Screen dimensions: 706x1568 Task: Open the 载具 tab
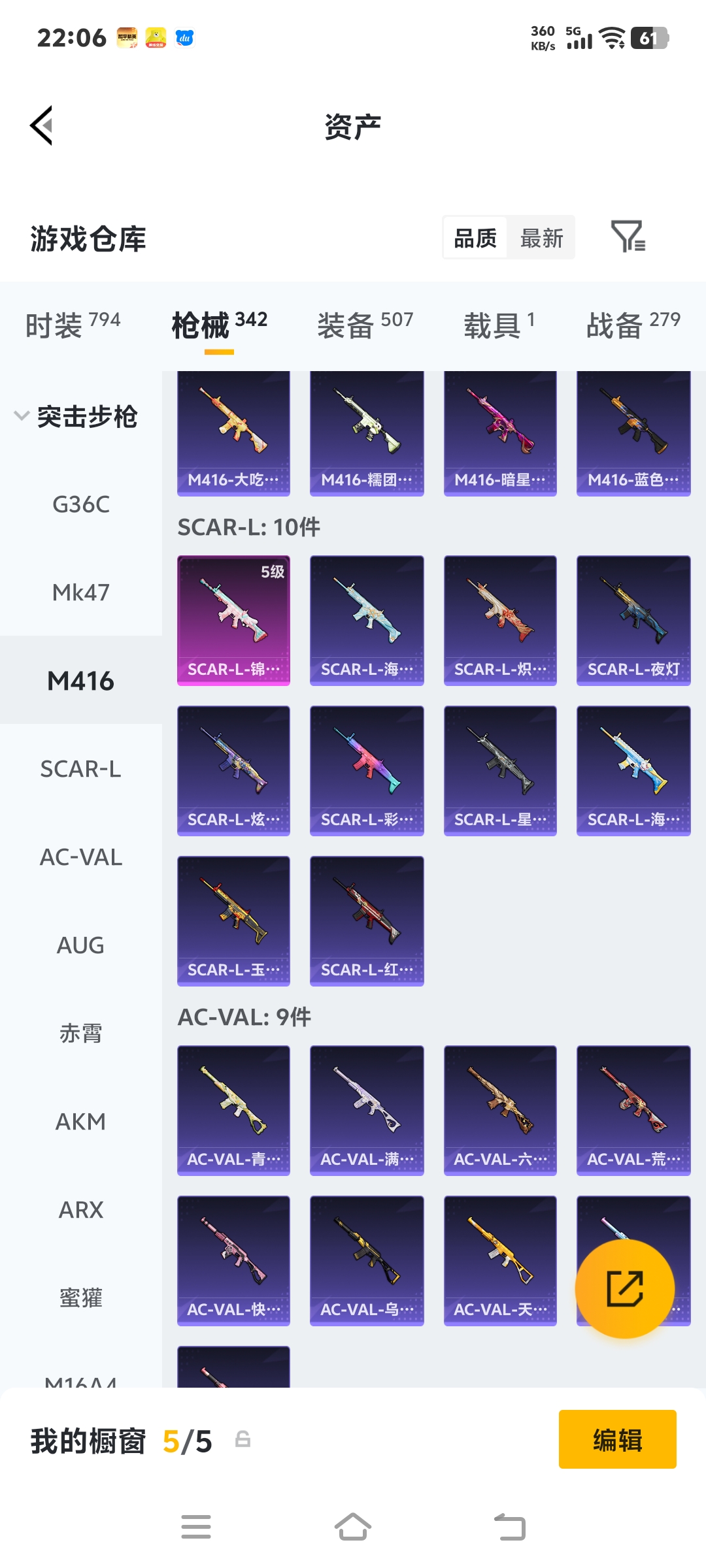(x=499, y=325)
